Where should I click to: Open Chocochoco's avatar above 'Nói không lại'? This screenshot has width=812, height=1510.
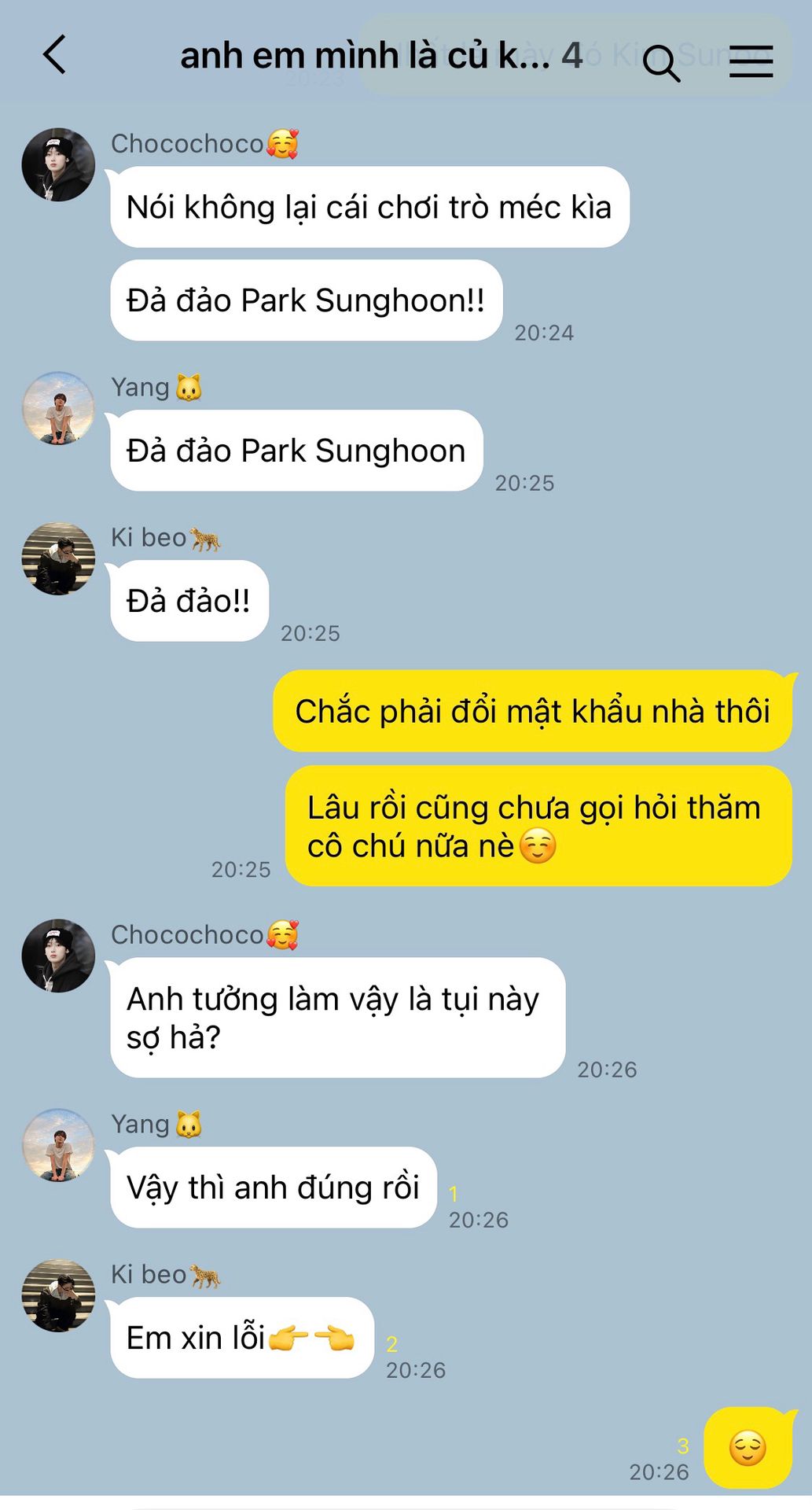tap(58, 165)
